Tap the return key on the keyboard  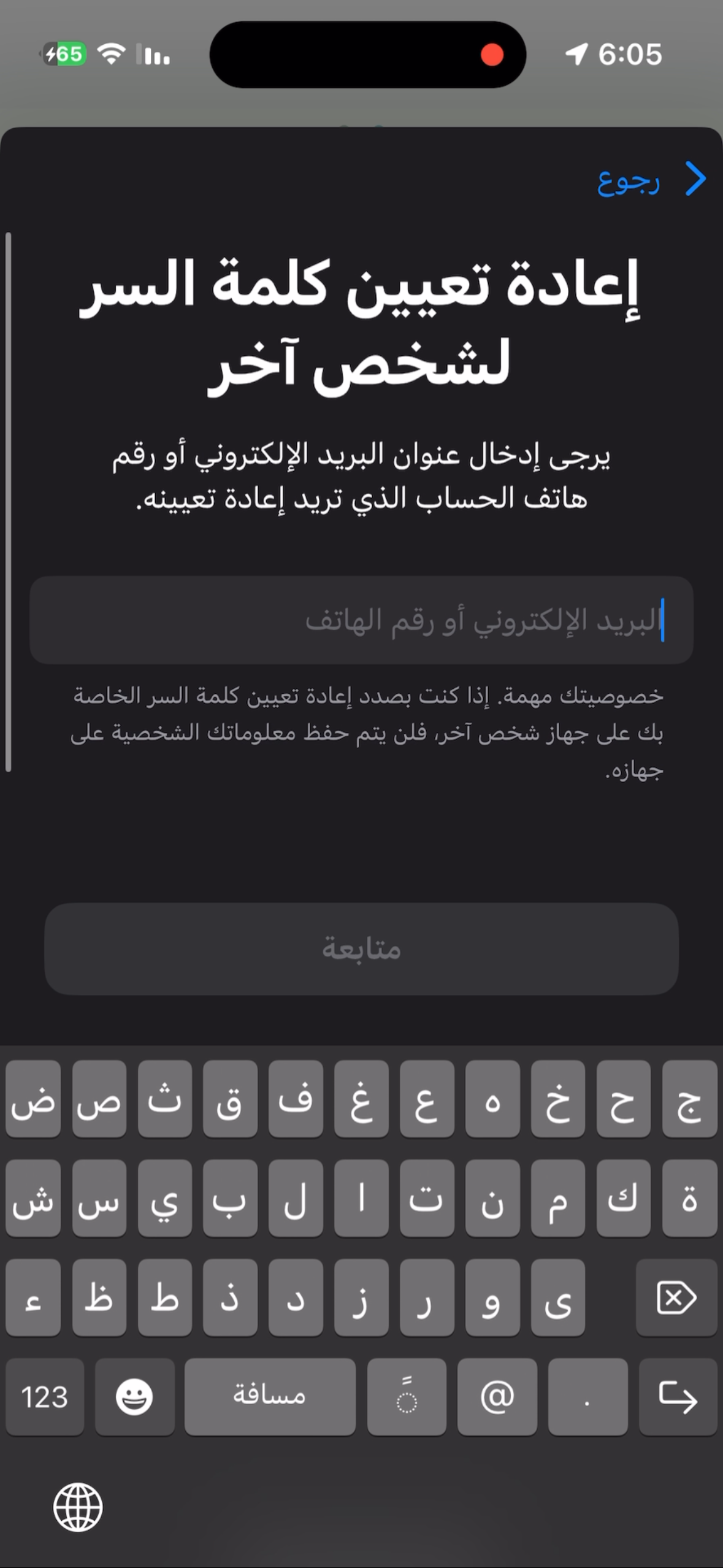677,1397
